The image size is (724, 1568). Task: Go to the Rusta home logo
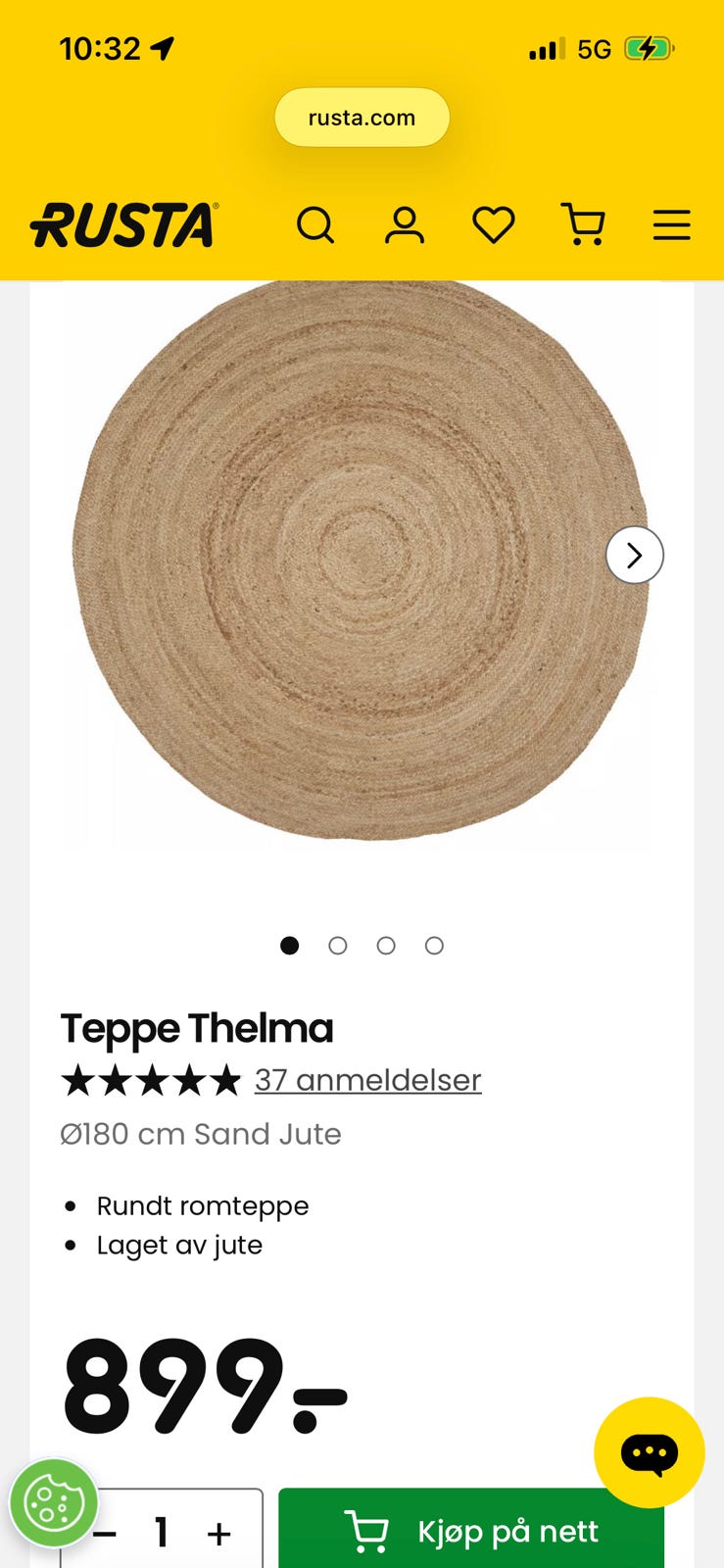[x=124, y=224]
